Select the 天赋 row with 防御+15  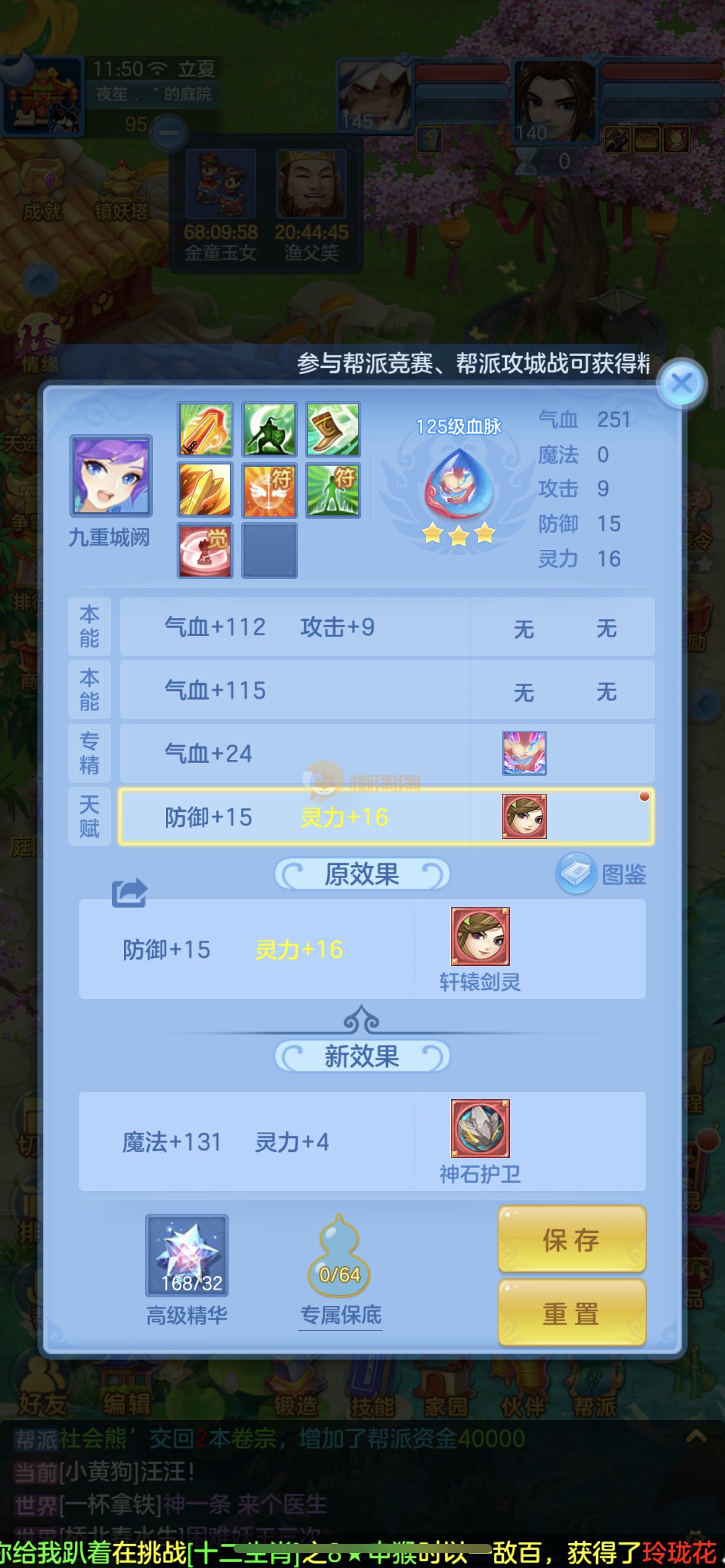coord(385,817)
